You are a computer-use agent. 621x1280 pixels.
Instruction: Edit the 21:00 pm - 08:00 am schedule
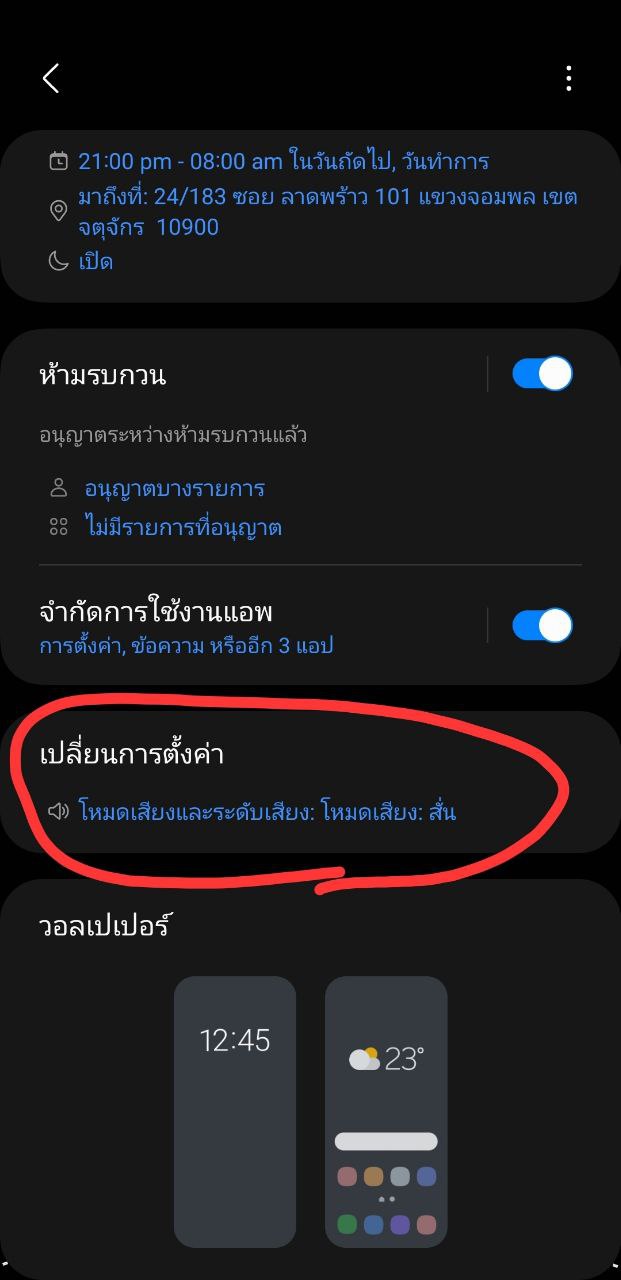click(x=283, y=161)
